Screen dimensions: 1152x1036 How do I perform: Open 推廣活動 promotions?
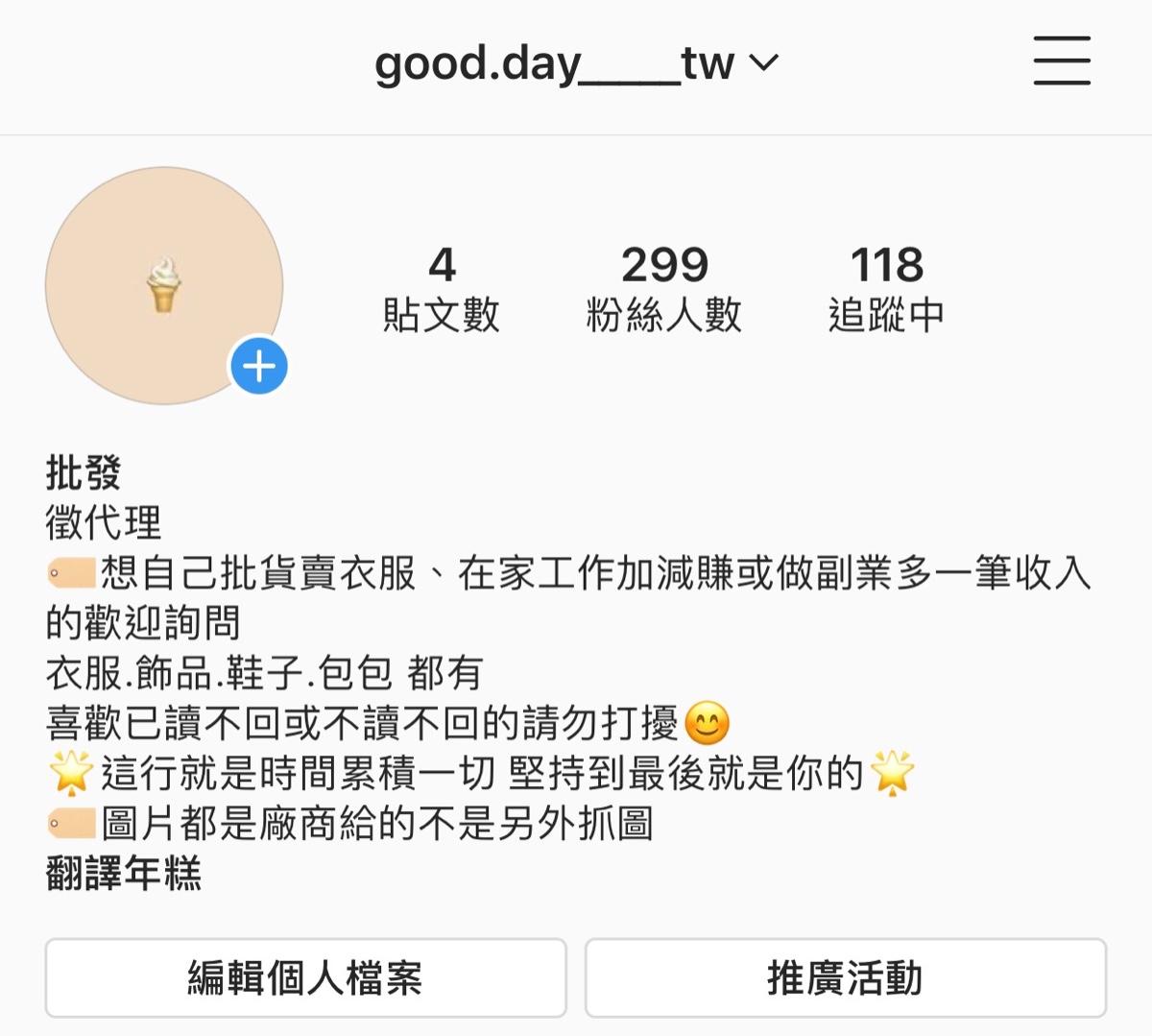click(845, 977)
